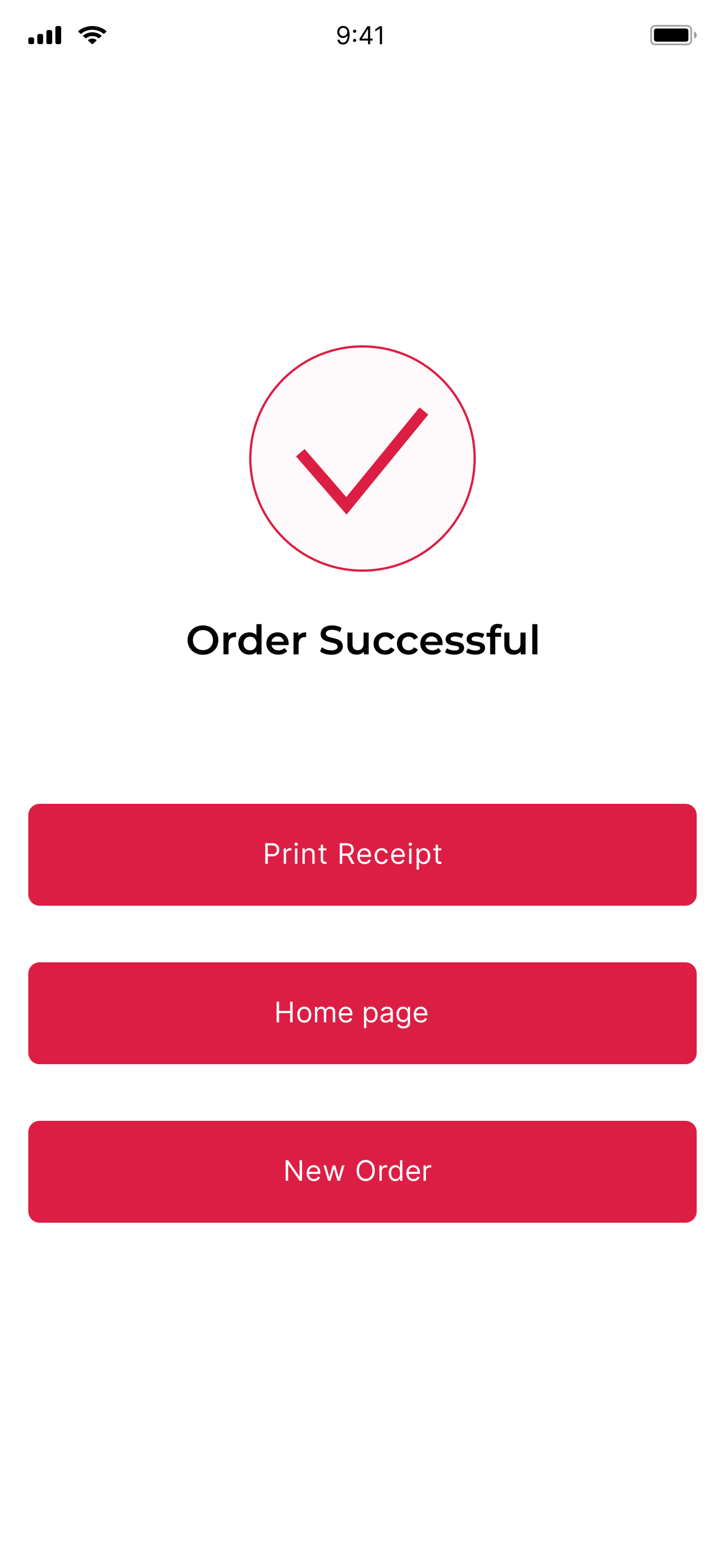Start a New Order
725x1568 pixels.
(x=362, y=1171)
